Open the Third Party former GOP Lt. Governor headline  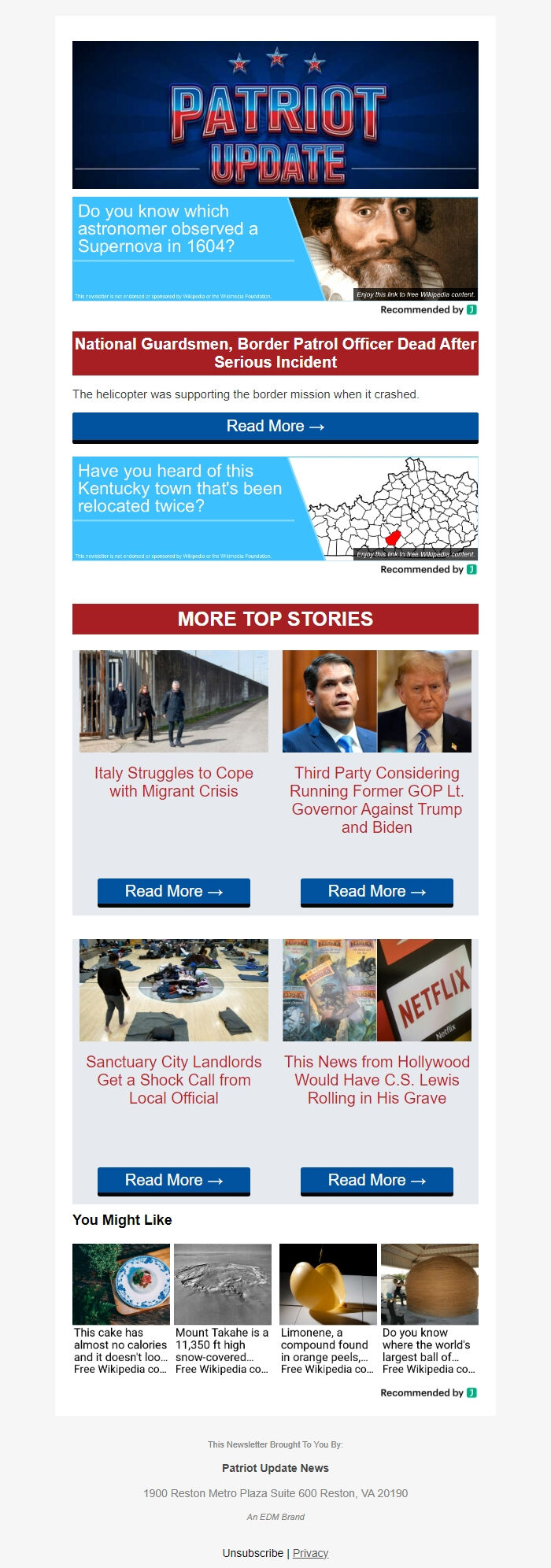pos(376,800)
